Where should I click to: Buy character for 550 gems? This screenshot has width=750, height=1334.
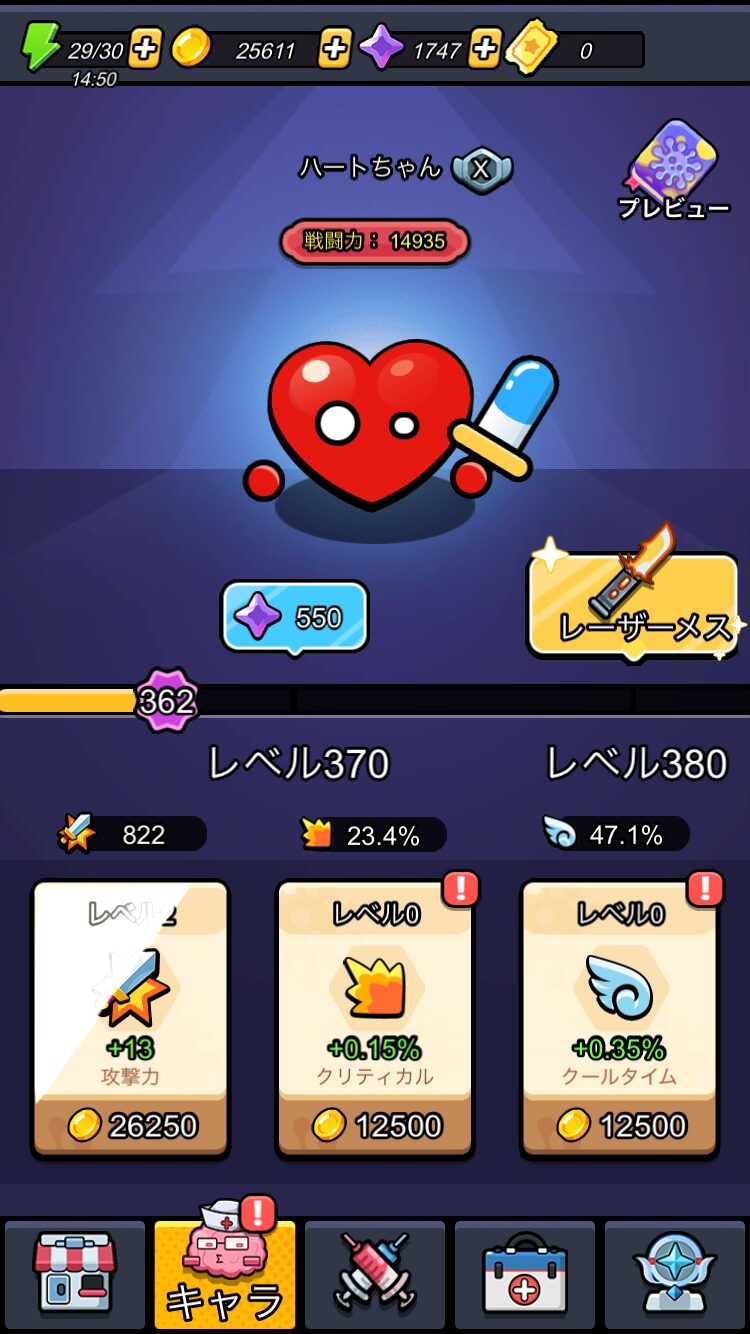click(294, 617)
